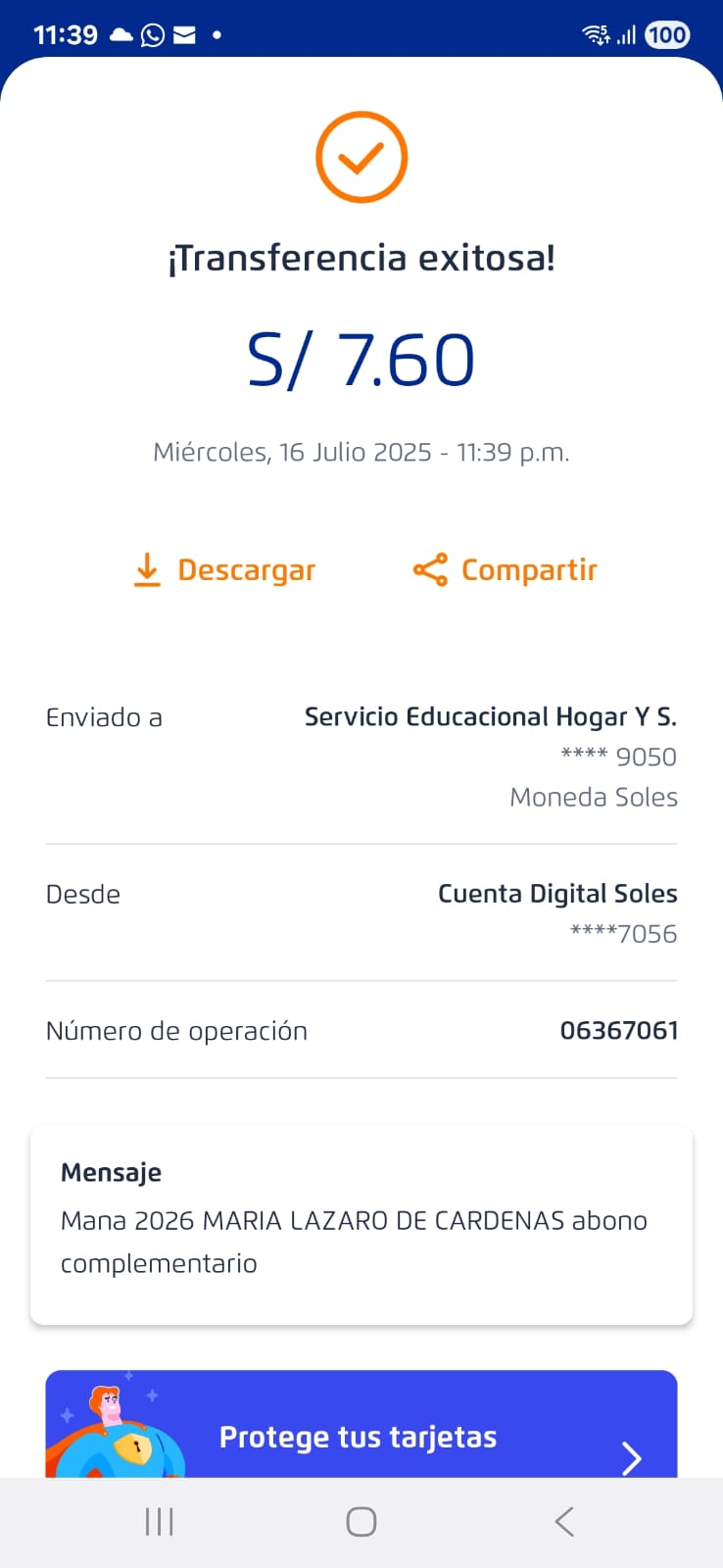Image resolution: width=723 pixels, height=1568 pixels.
Task: Share the receipt using Compartir
Action: (506, 570)
